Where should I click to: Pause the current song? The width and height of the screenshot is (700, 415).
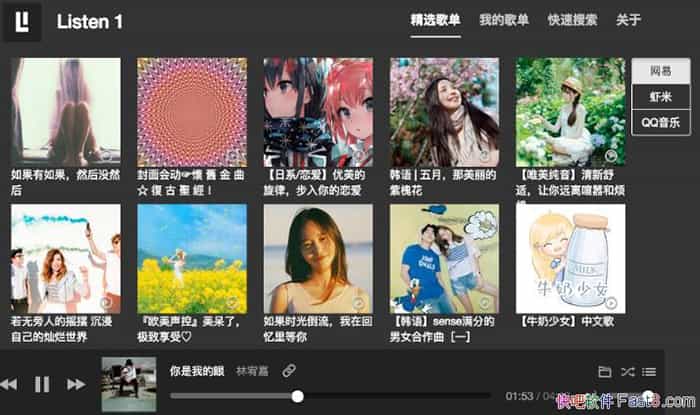pos(42,383)
